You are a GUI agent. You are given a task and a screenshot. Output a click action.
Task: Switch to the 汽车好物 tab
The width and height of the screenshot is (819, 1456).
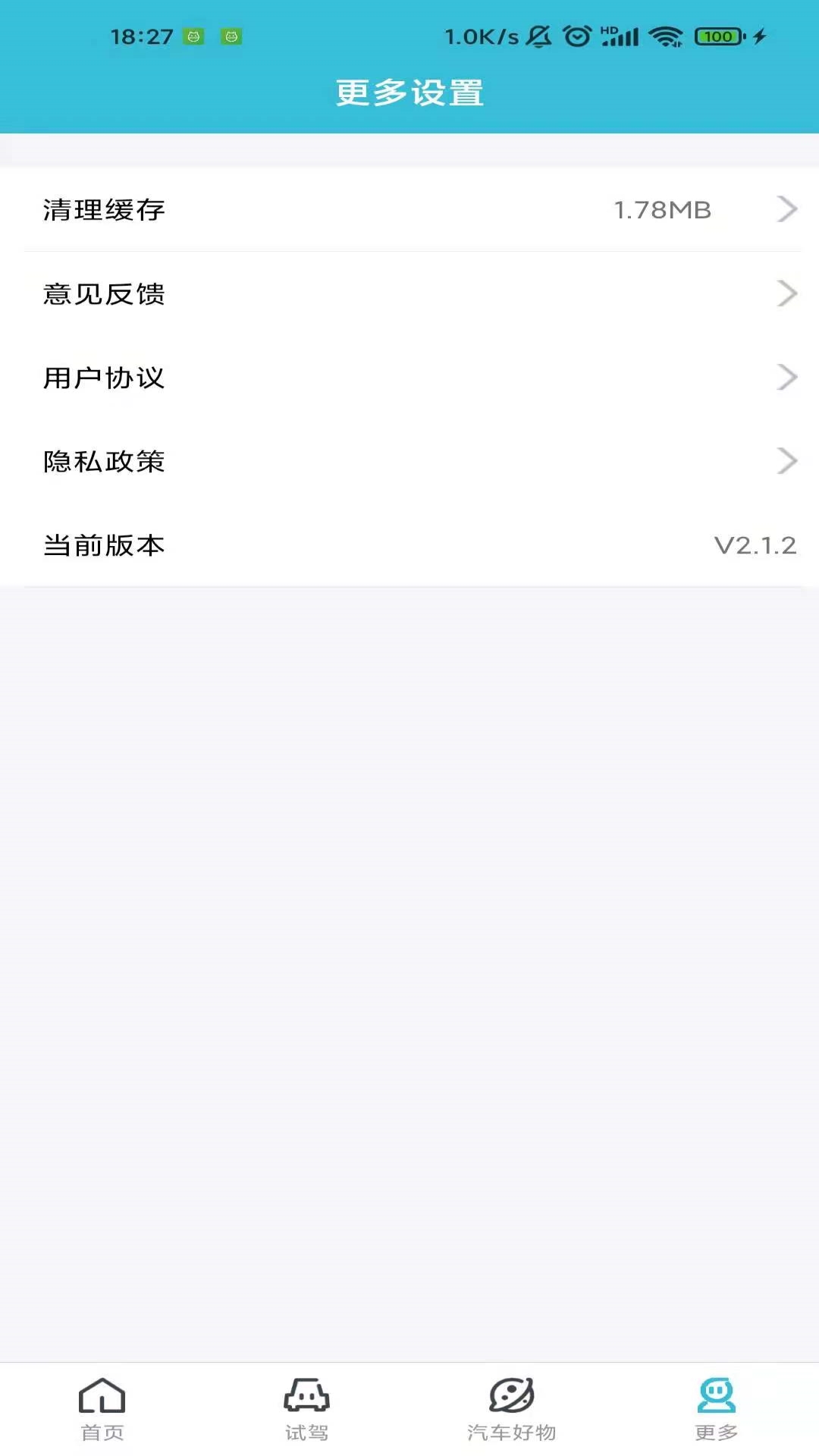(x=511, y=1430)
